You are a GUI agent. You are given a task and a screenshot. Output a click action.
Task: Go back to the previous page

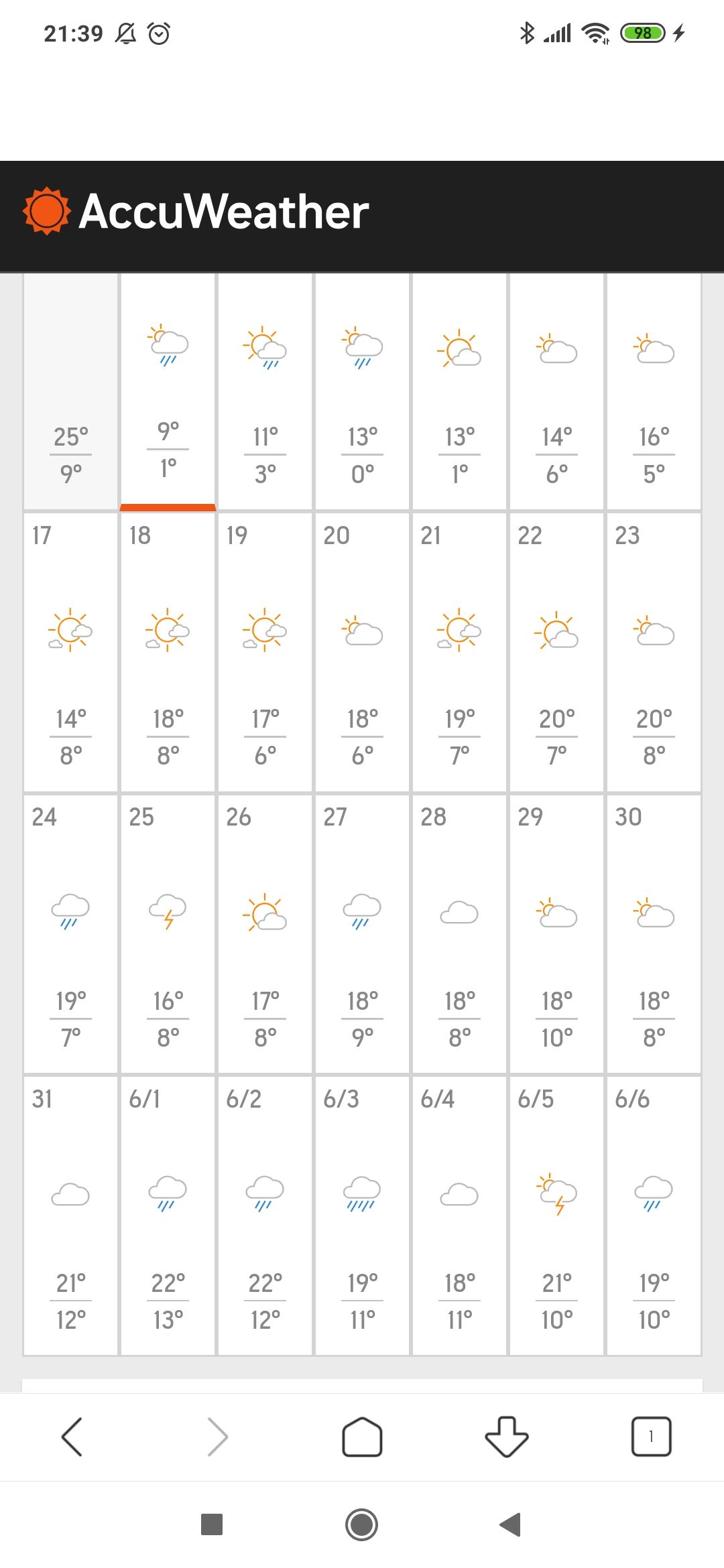point(72,1437)
